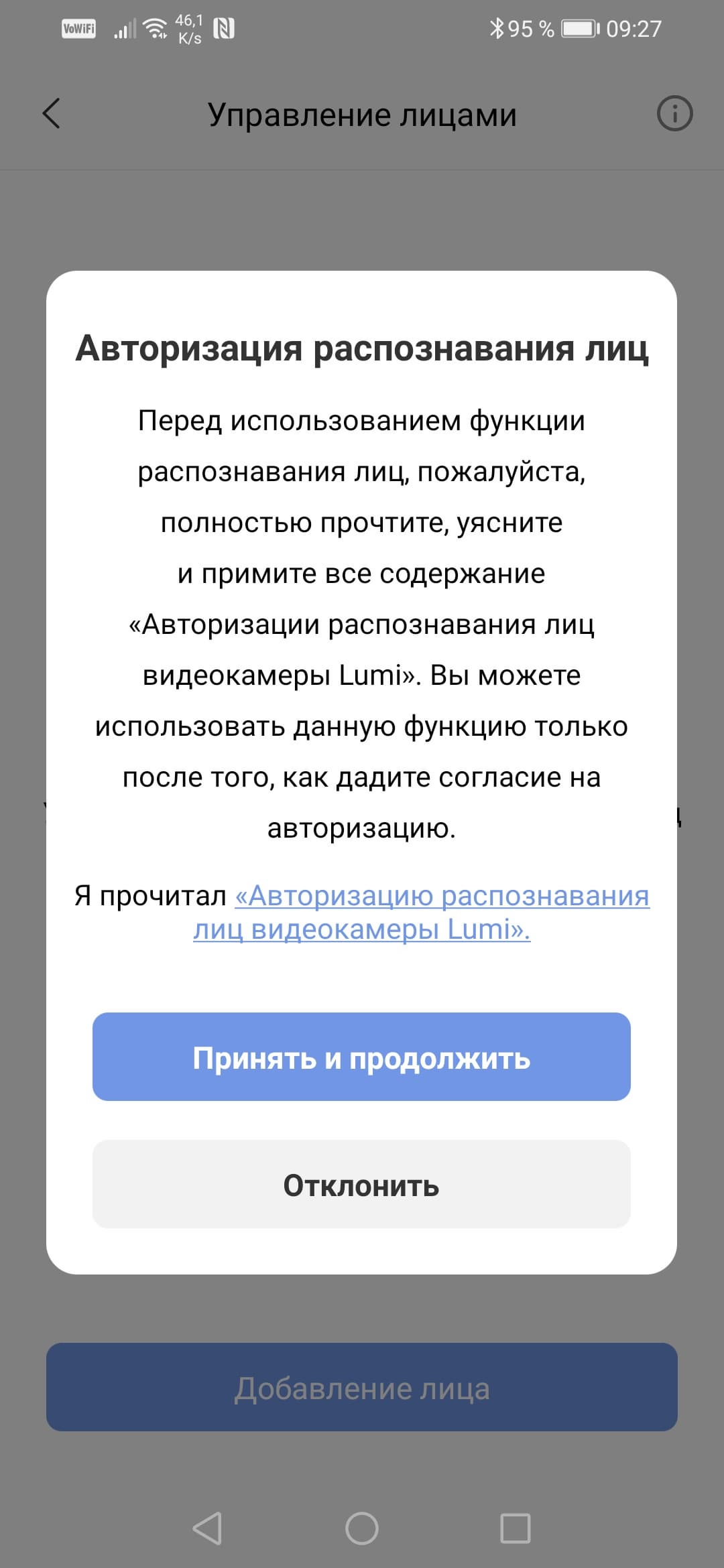Screen dimensions: 724x1568
Task: Tap the system home button
Action: point(361,1528)
